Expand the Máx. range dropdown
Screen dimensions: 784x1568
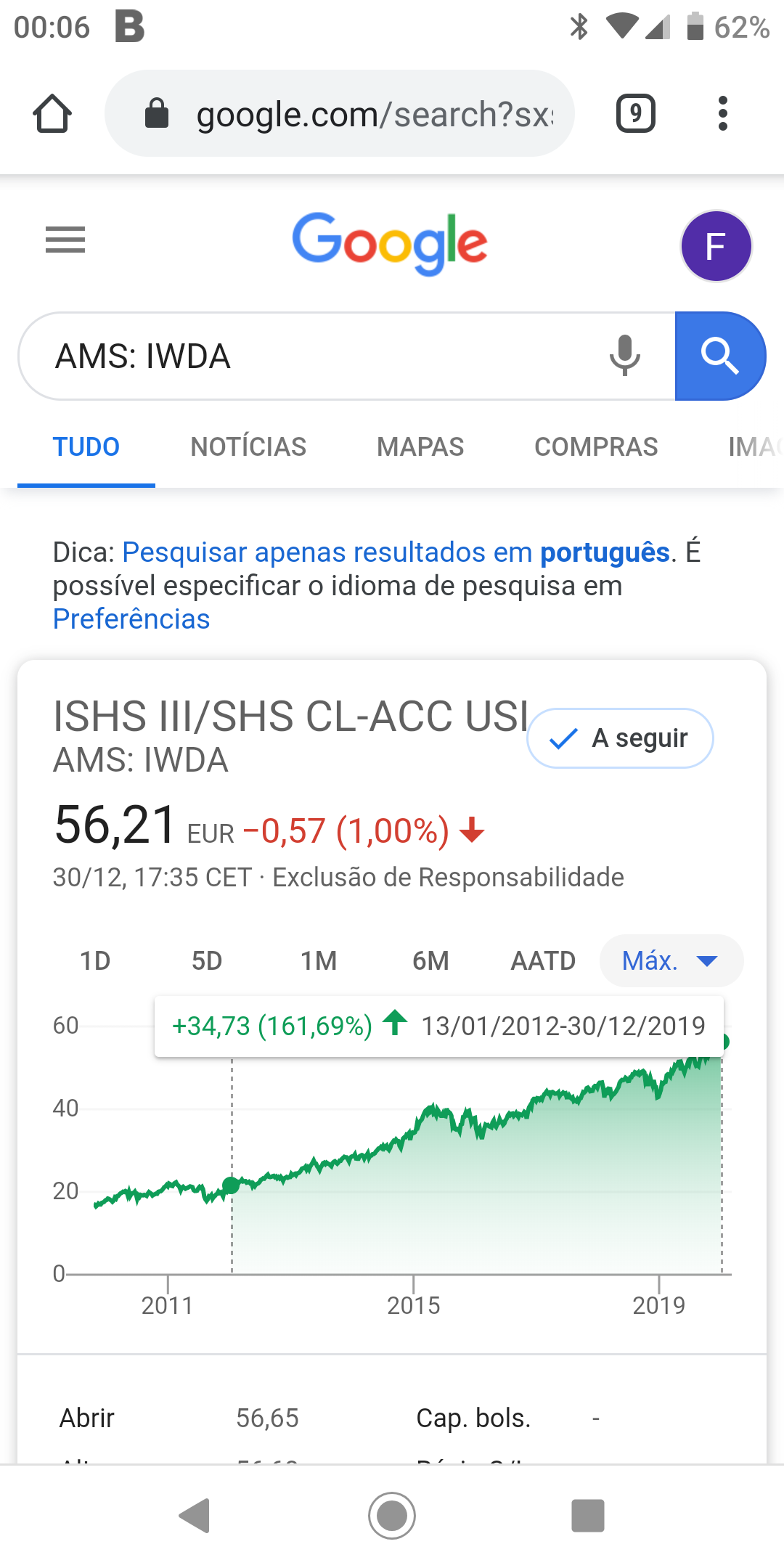671,961
